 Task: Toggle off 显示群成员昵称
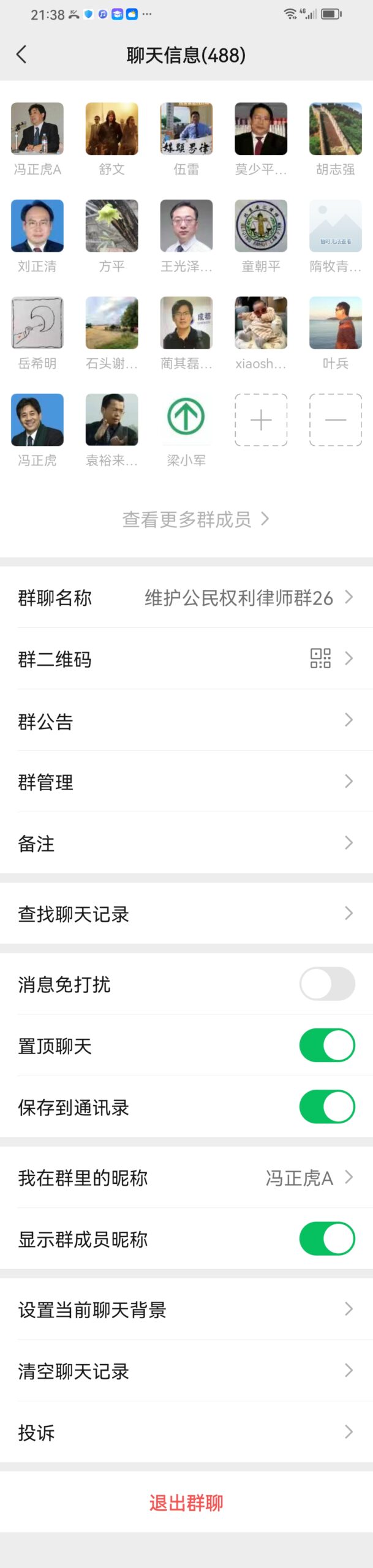[327, 1238]
